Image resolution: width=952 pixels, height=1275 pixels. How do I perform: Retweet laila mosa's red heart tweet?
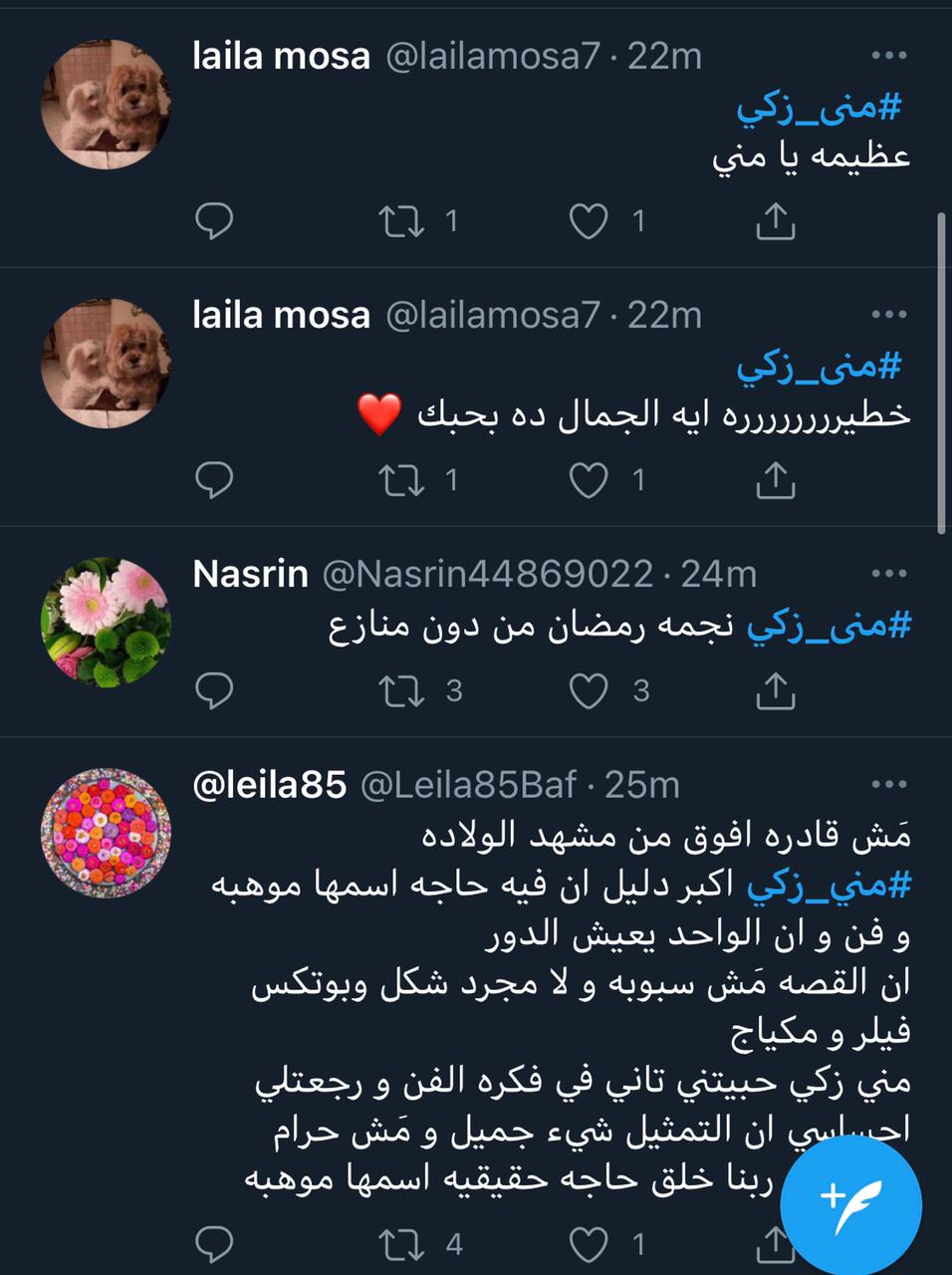pyautogui.click(x=401, y=480)
